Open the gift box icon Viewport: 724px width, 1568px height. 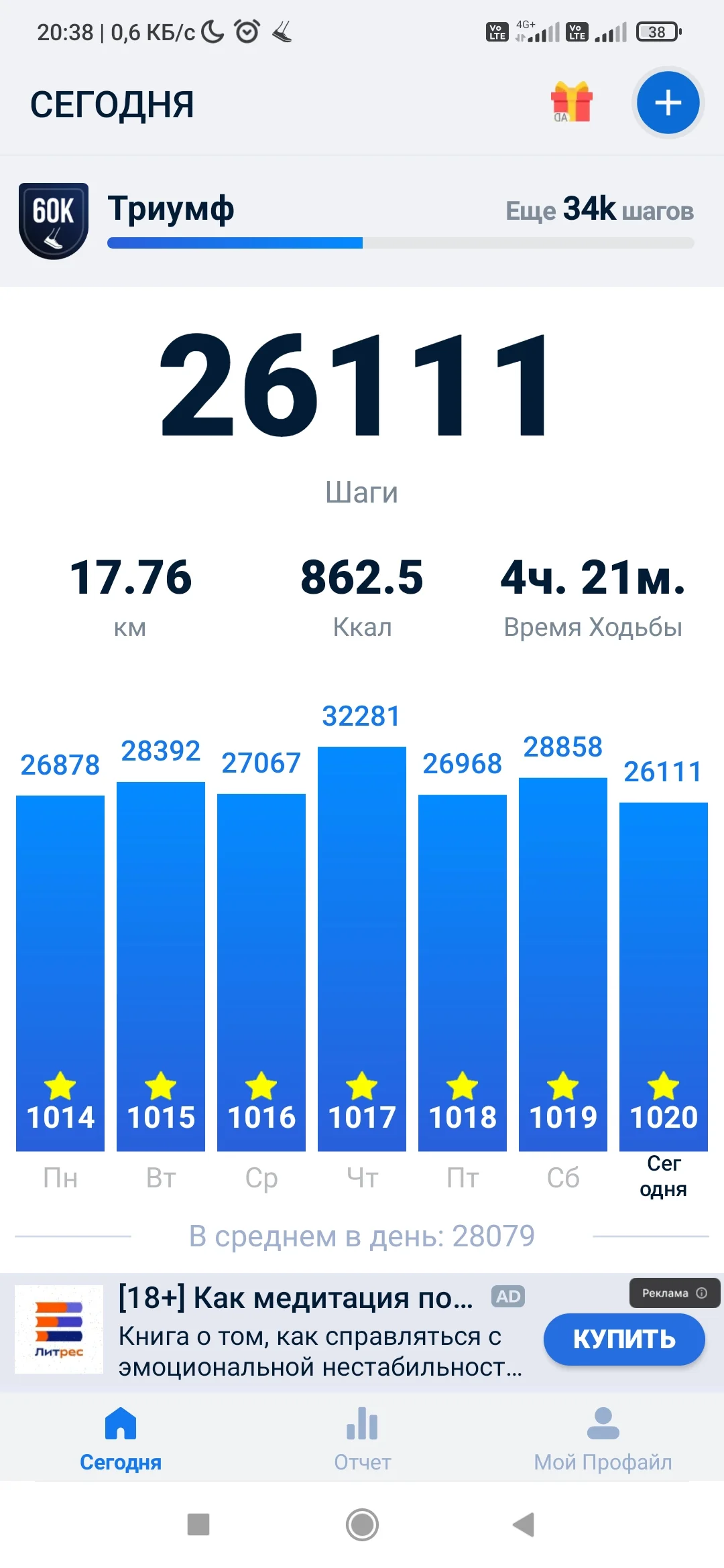point(571,102)
